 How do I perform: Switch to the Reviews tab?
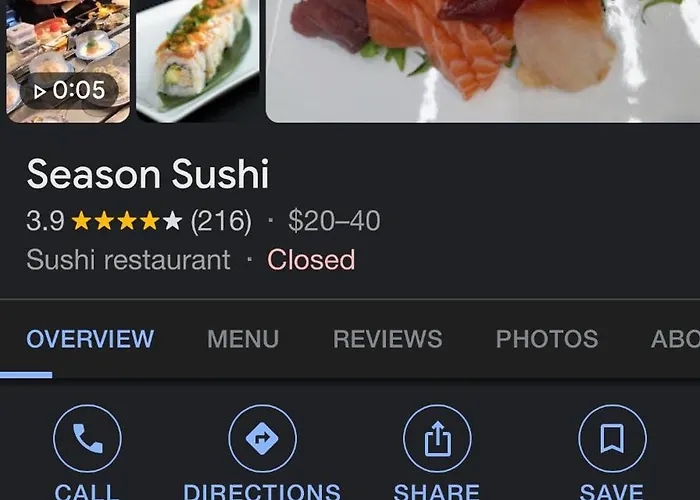point(387,339)
